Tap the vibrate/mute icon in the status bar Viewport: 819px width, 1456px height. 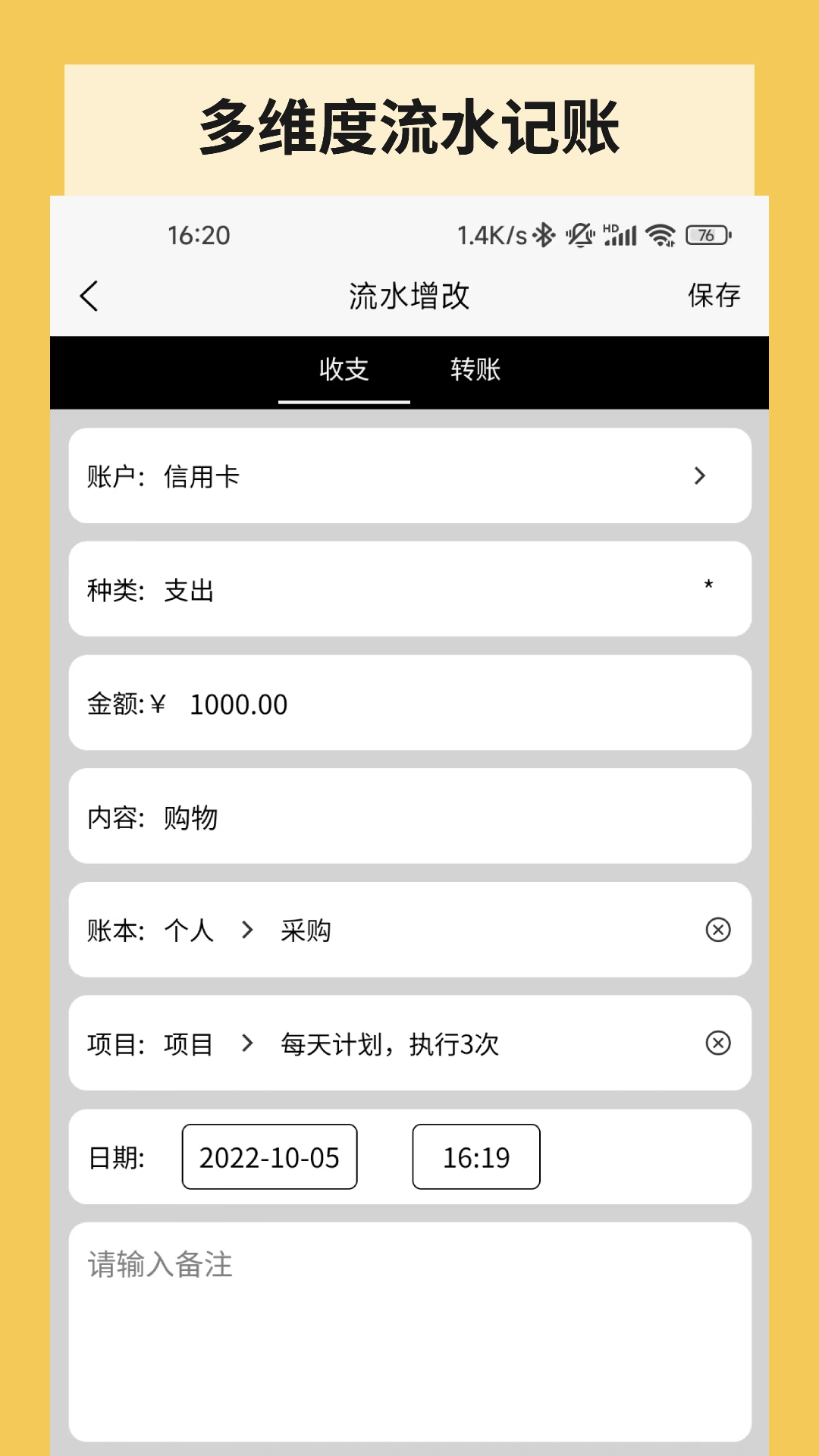coord(579,236)
